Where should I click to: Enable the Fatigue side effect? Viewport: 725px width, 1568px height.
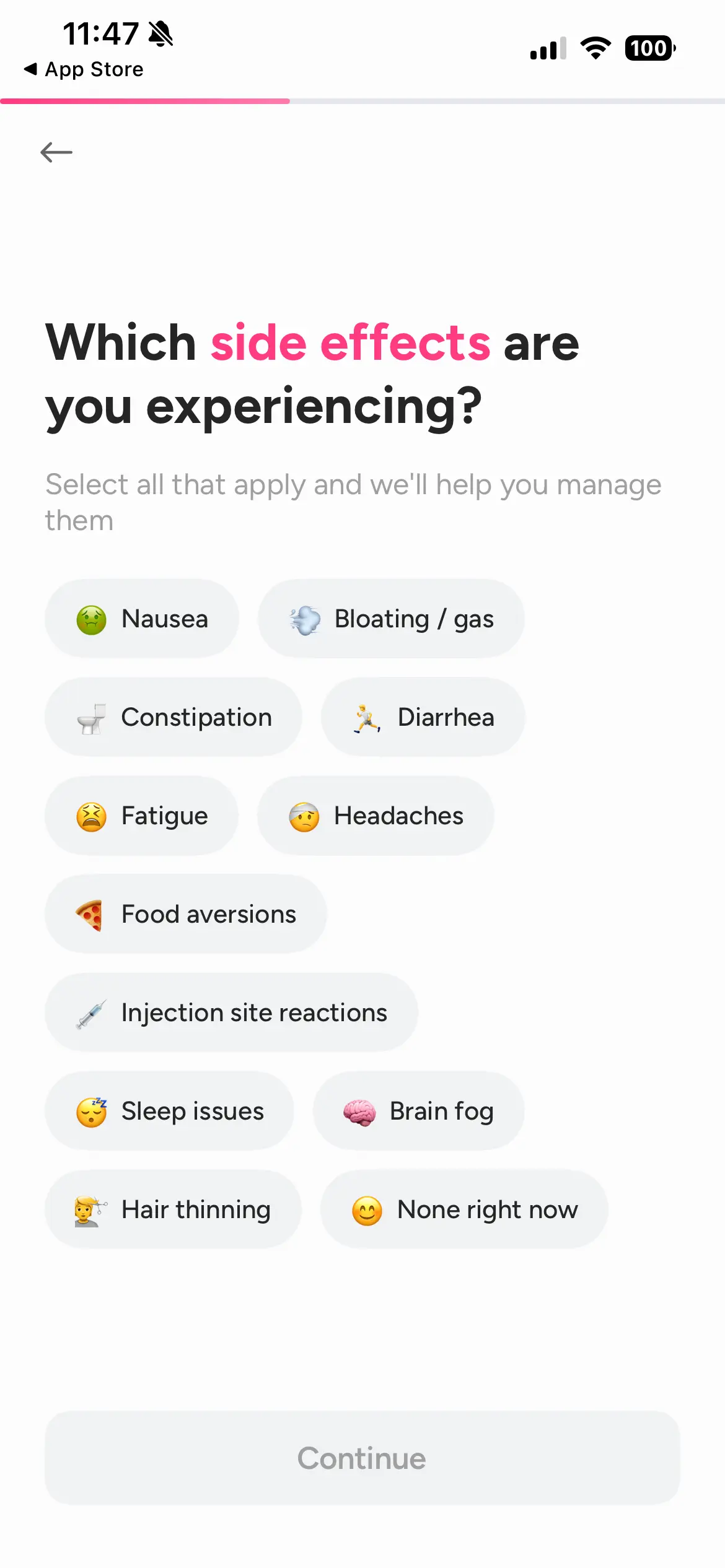click(141, 816)
